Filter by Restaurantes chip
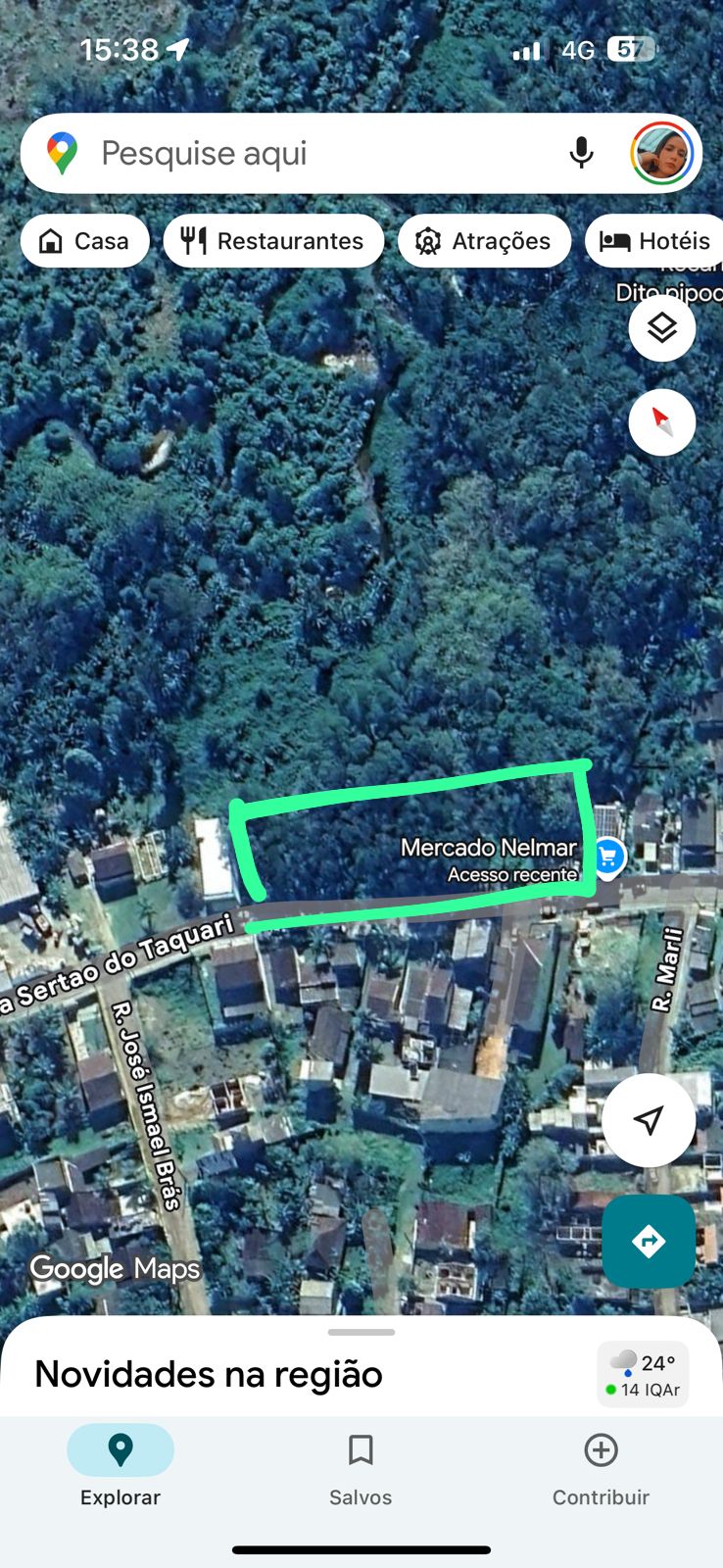The image size is (723, 1568). coord(273,241)
